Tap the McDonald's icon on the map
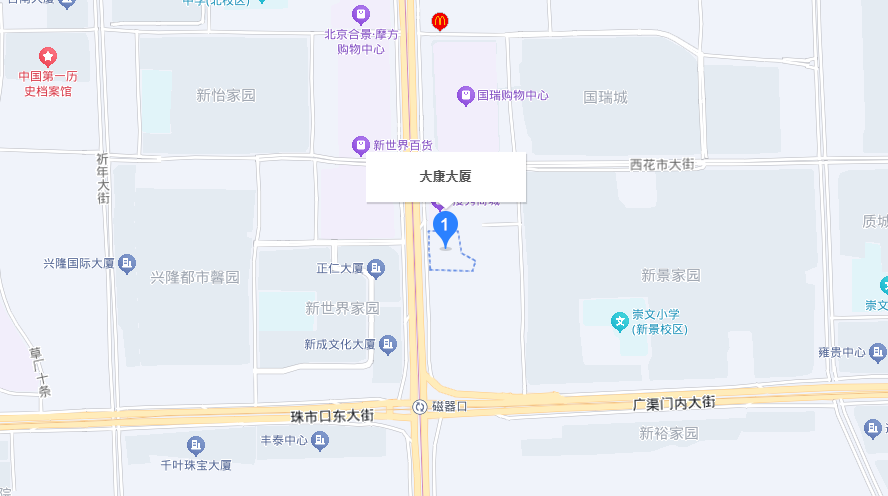The image size is (888, 496). [x=439, y=21]
